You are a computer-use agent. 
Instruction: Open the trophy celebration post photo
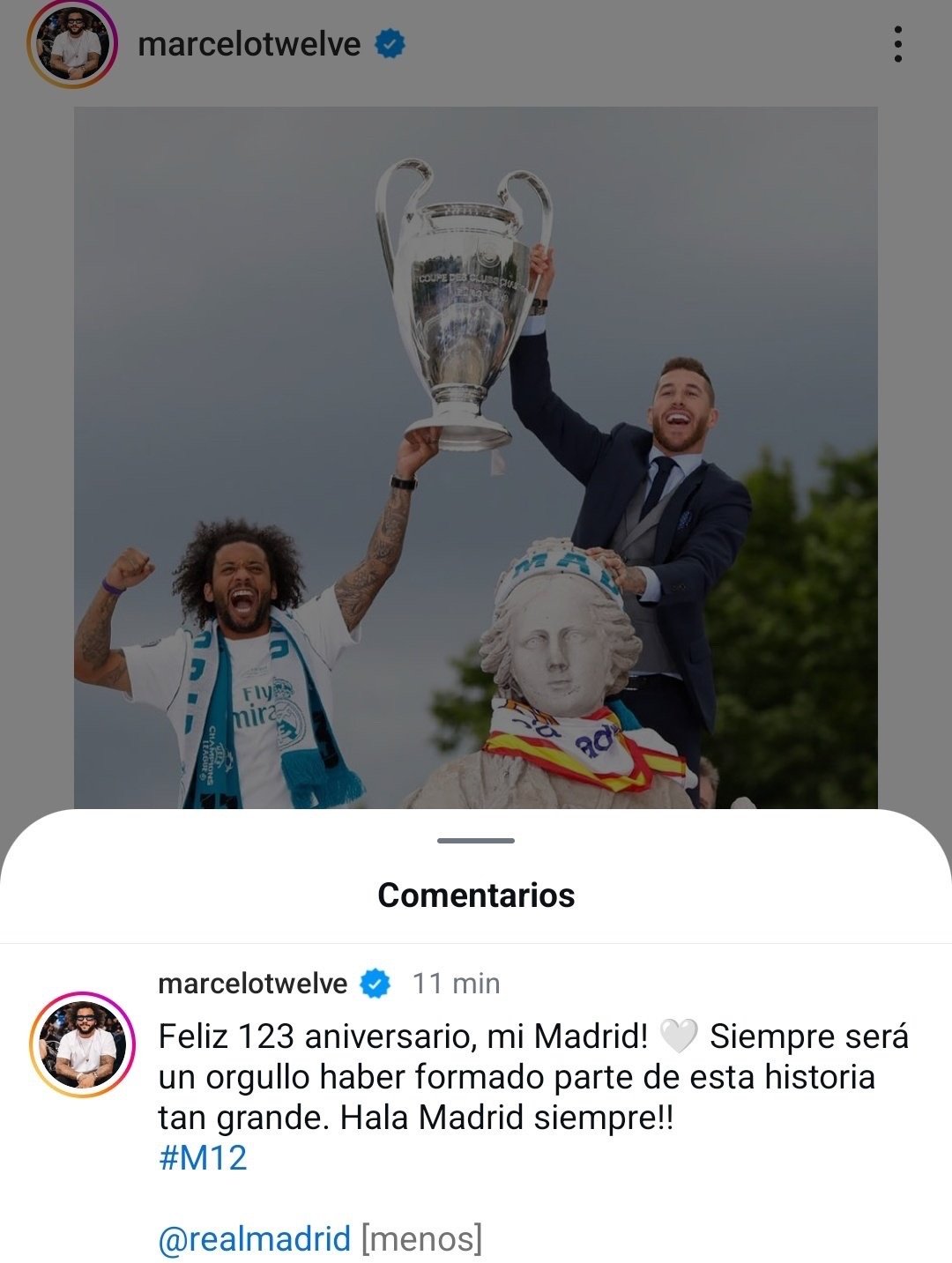(476, 458)
